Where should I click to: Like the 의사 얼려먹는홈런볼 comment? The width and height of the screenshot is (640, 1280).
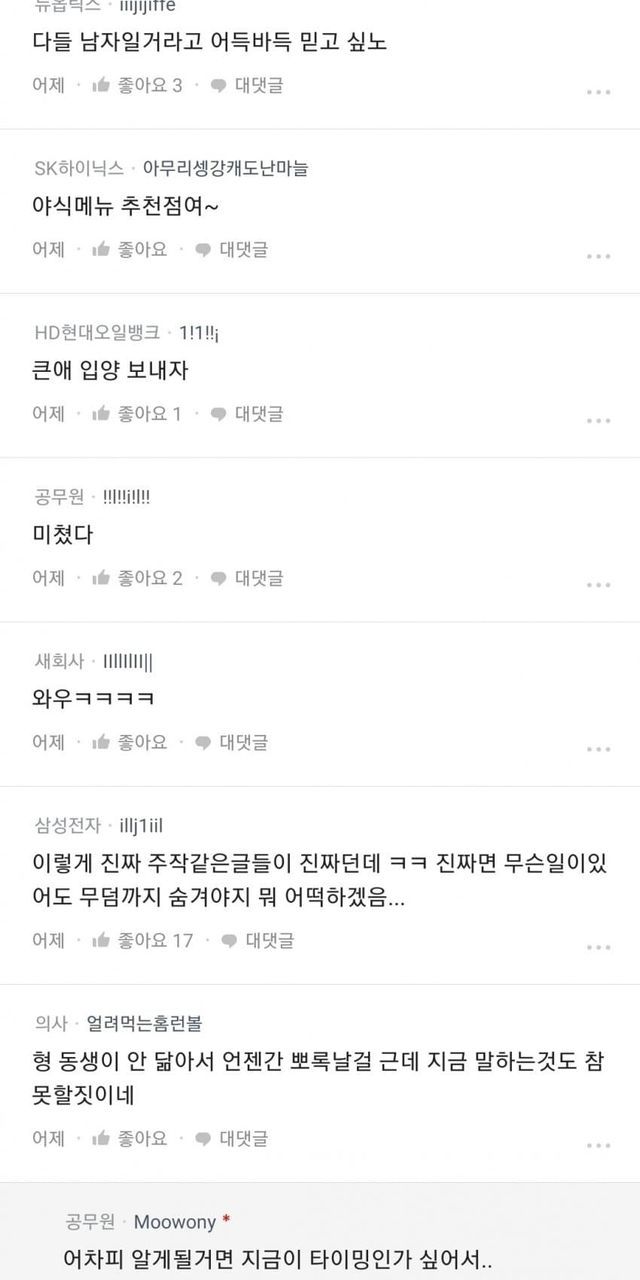[x=130, y=1138]
